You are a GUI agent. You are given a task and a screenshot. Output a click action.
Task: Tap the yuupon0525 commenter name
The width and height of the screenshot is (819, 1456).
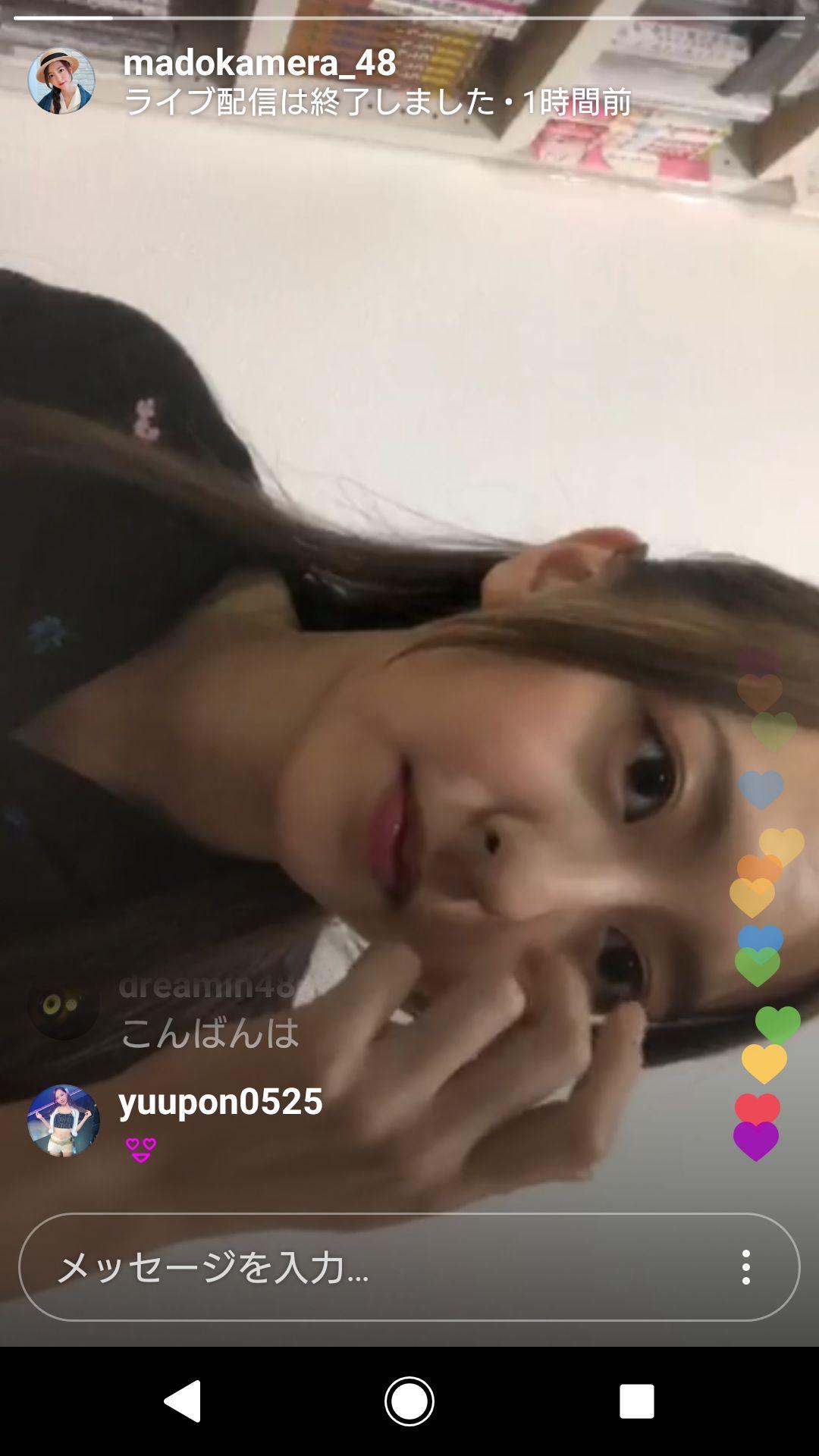click(221, 1101)
